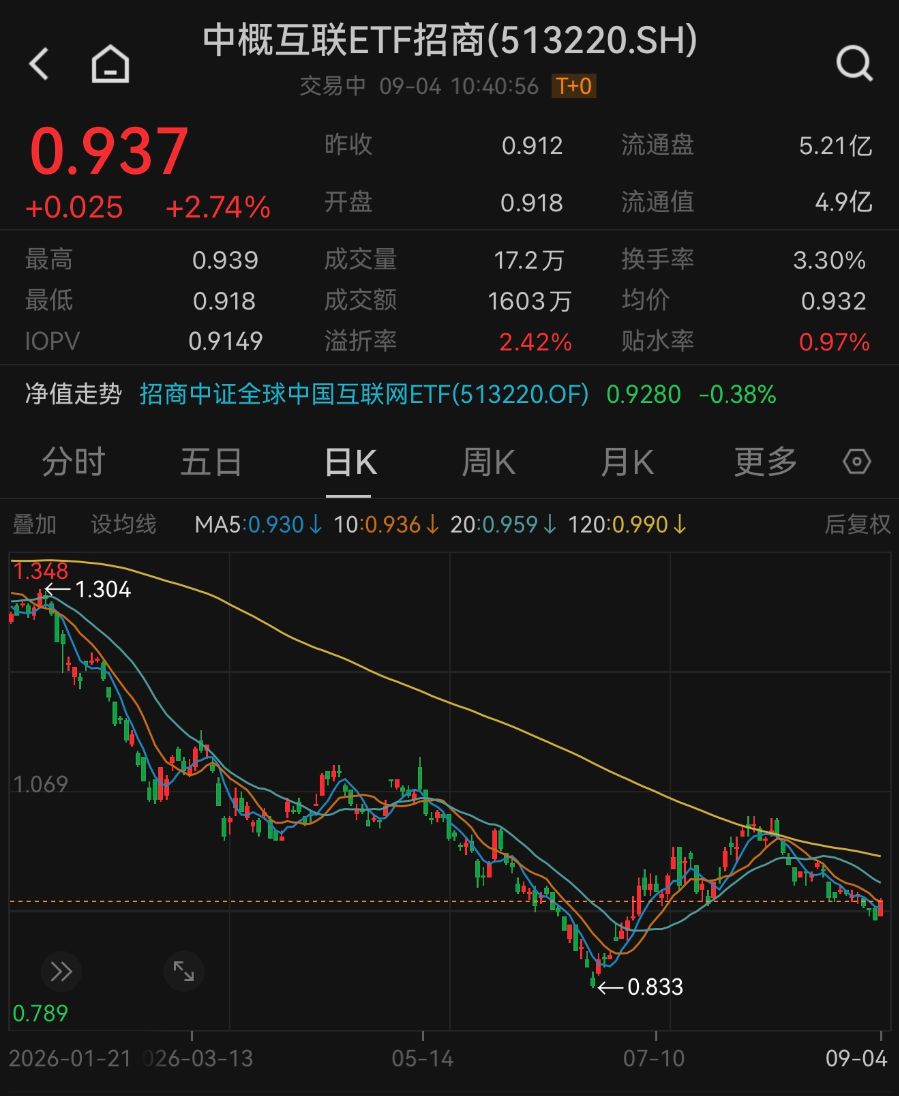Open chart settings hexagon icon
Screen dimensions: 899x1096
pyautogui.click(x=856, y=462)
